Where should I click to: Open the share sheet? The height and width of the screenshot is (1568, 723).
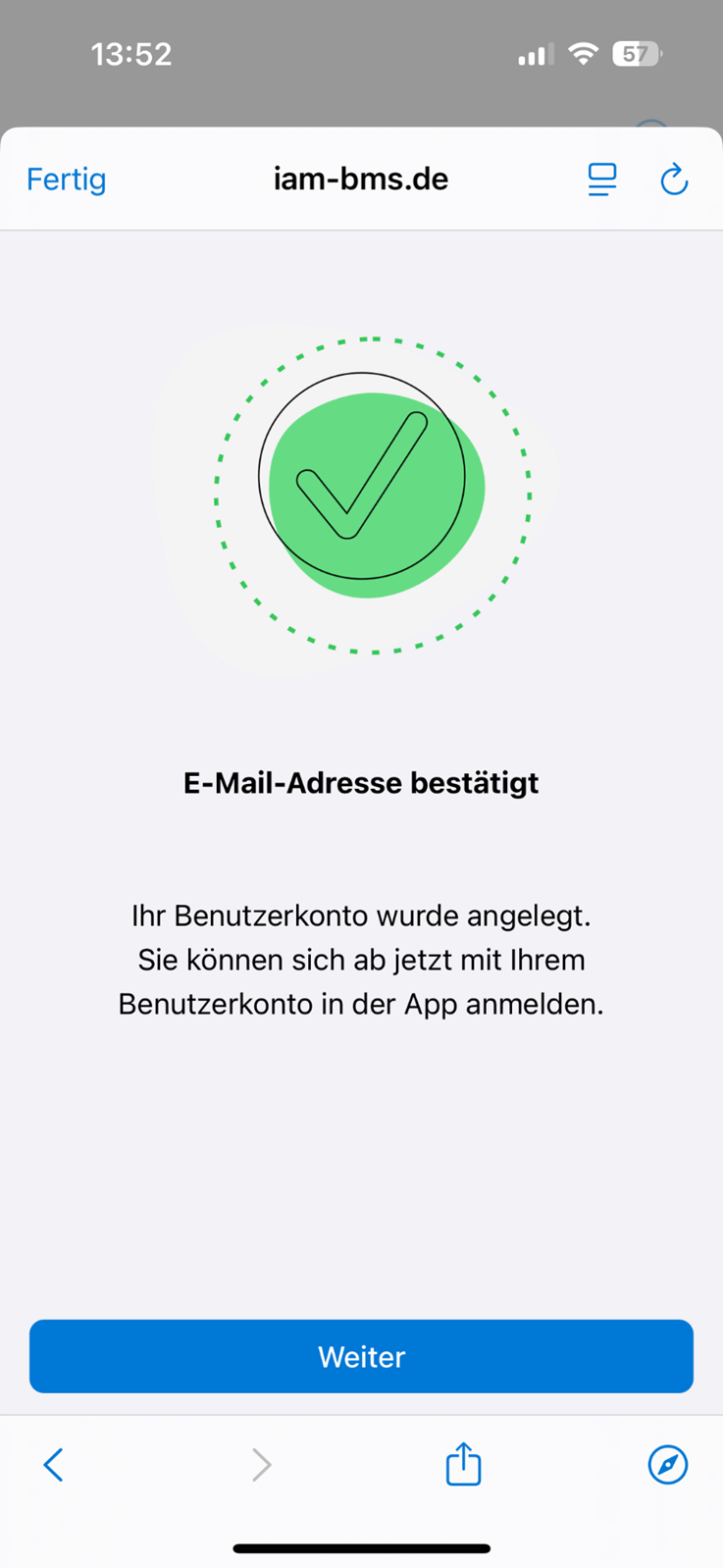[x=463, y=1465]
